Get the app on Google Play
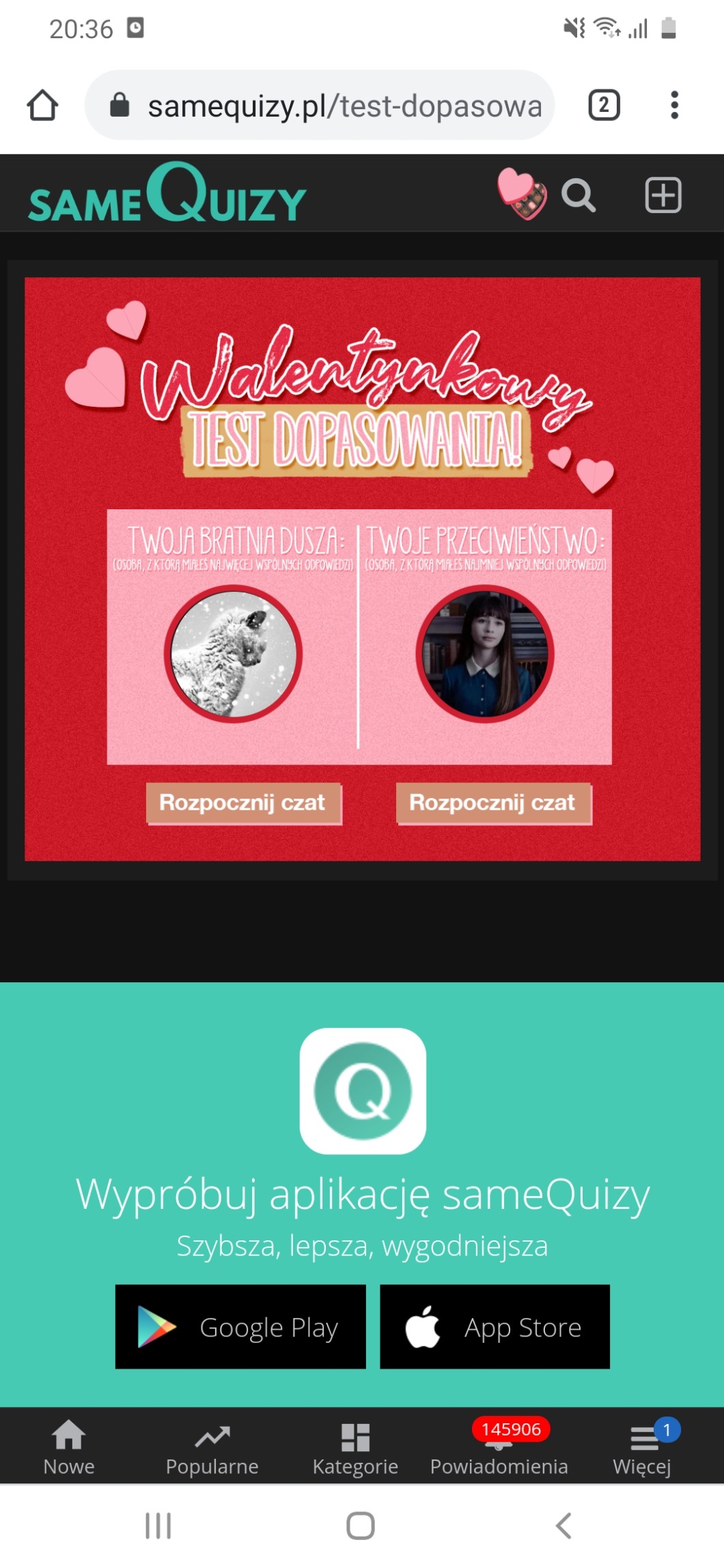 240,1326
